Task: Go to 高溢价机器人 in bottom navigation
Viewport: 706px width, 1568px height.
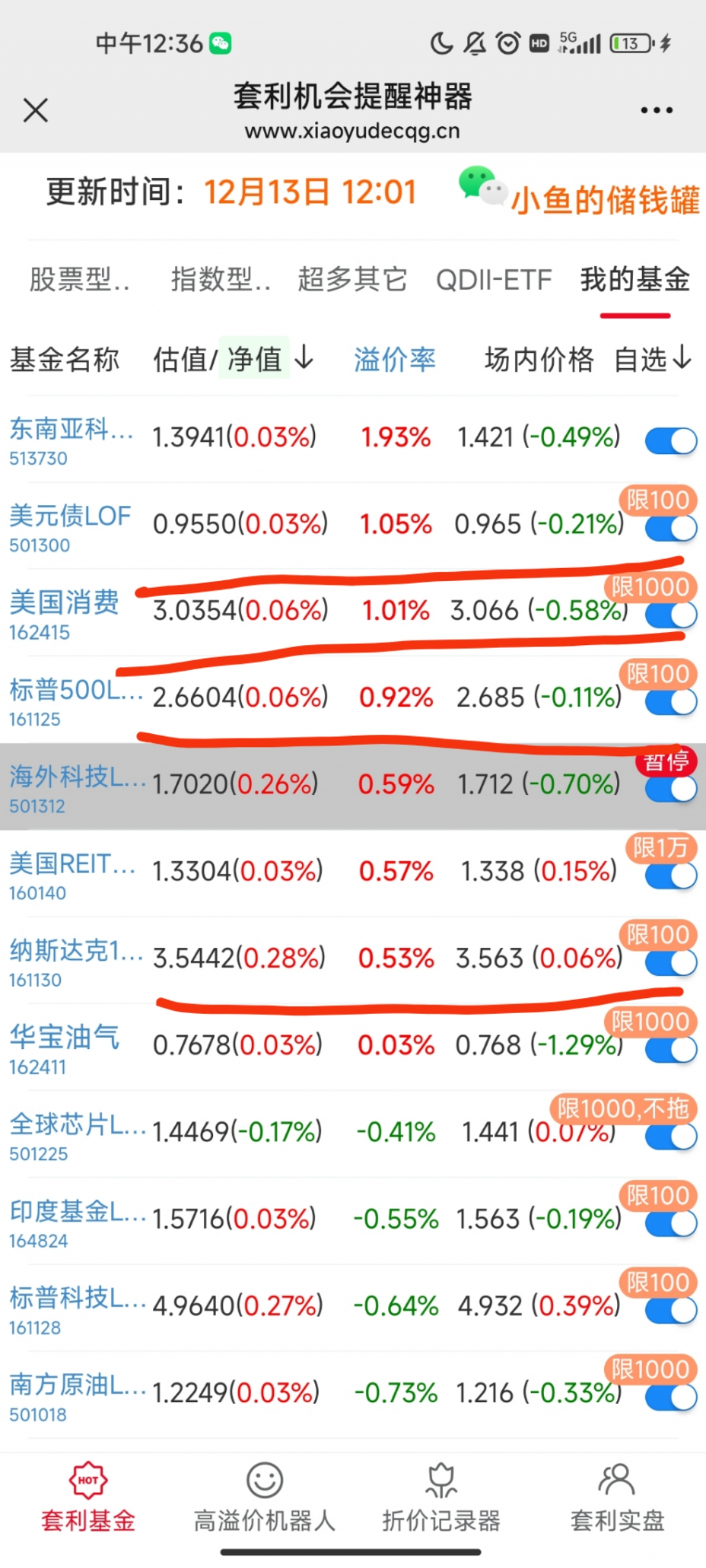Action: (x=265, y=1497)
